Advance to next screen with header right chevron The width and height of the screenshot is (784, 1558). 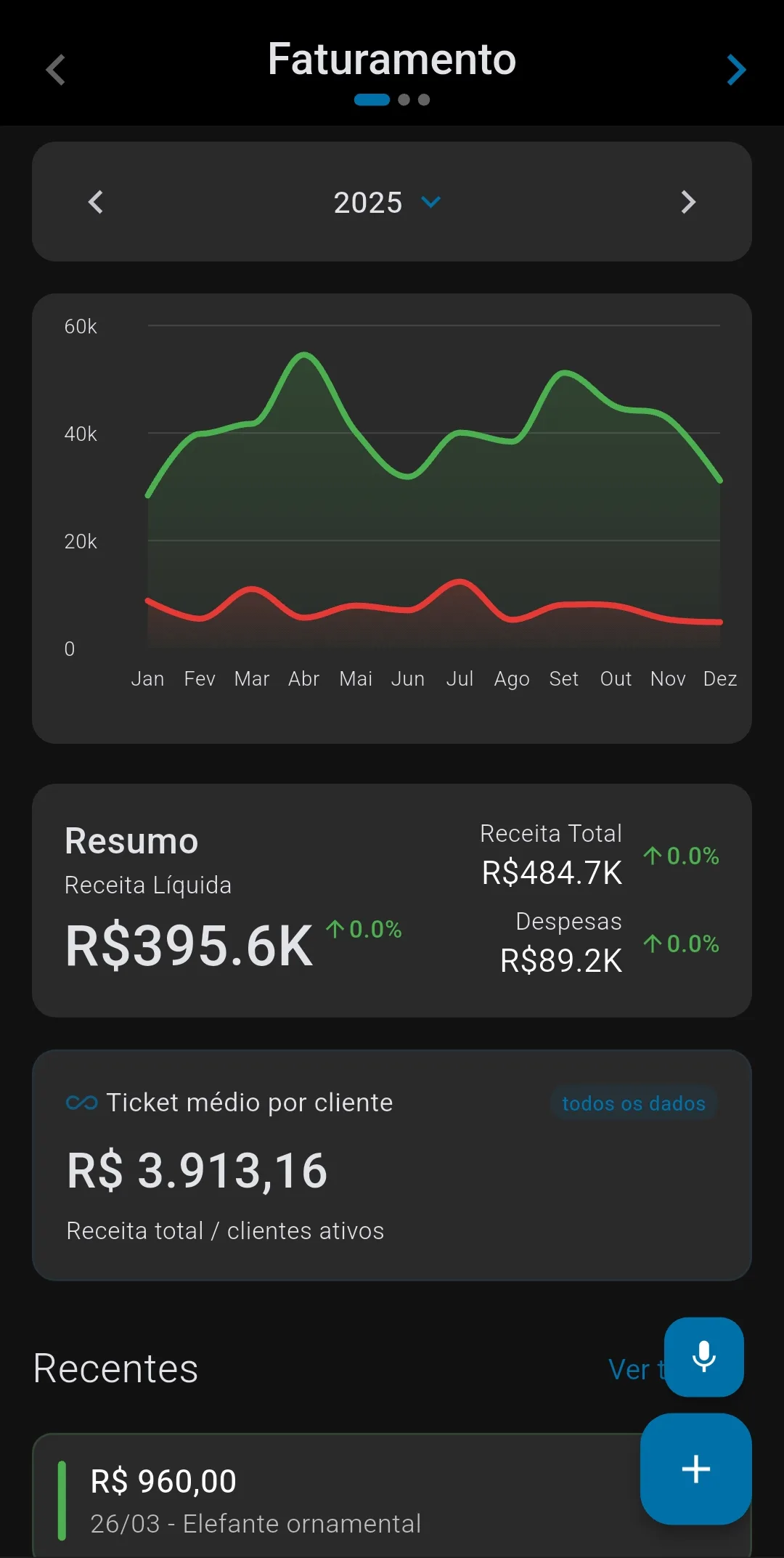click(x=736, y=69)
